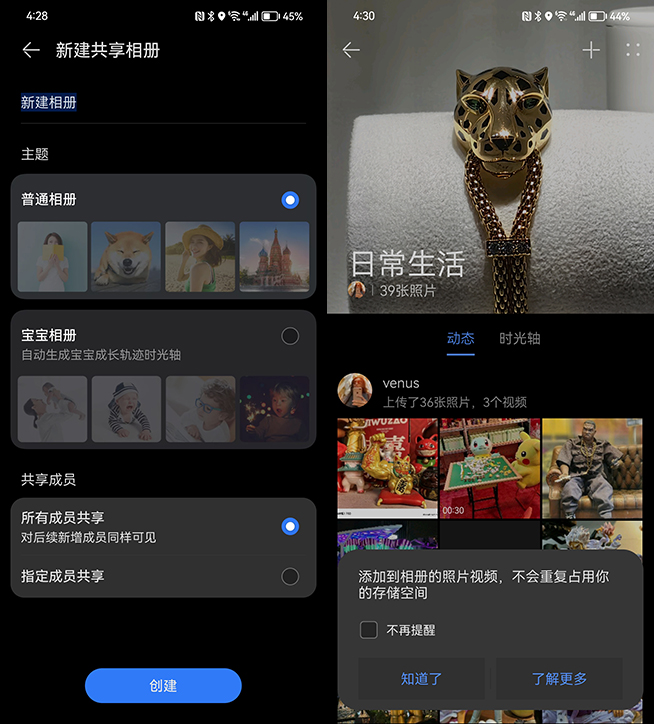Viewport: 654px width, 724px height.
Task: Add photos with the plus icon
Action: [x=591, y=50]
